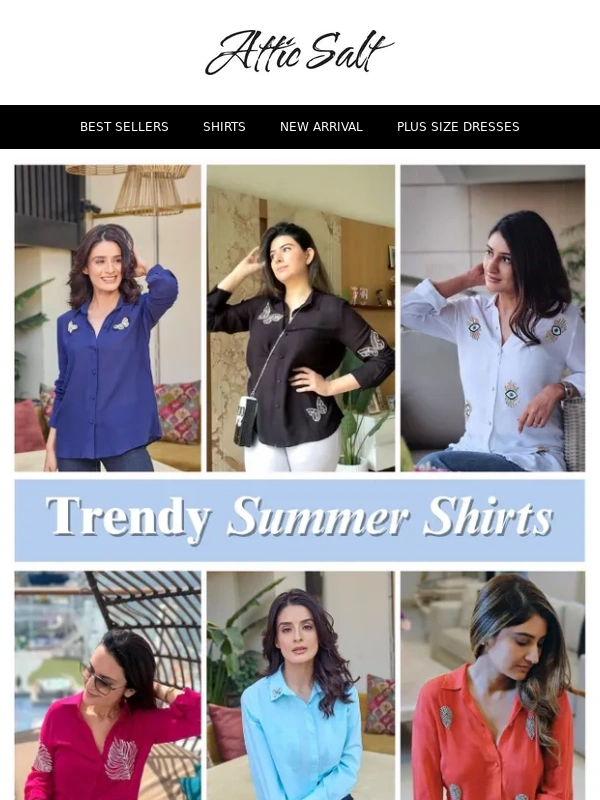Screen dimensions: 600x800
Task: Go to the SHIRTS section
Action: pos(224,127)
